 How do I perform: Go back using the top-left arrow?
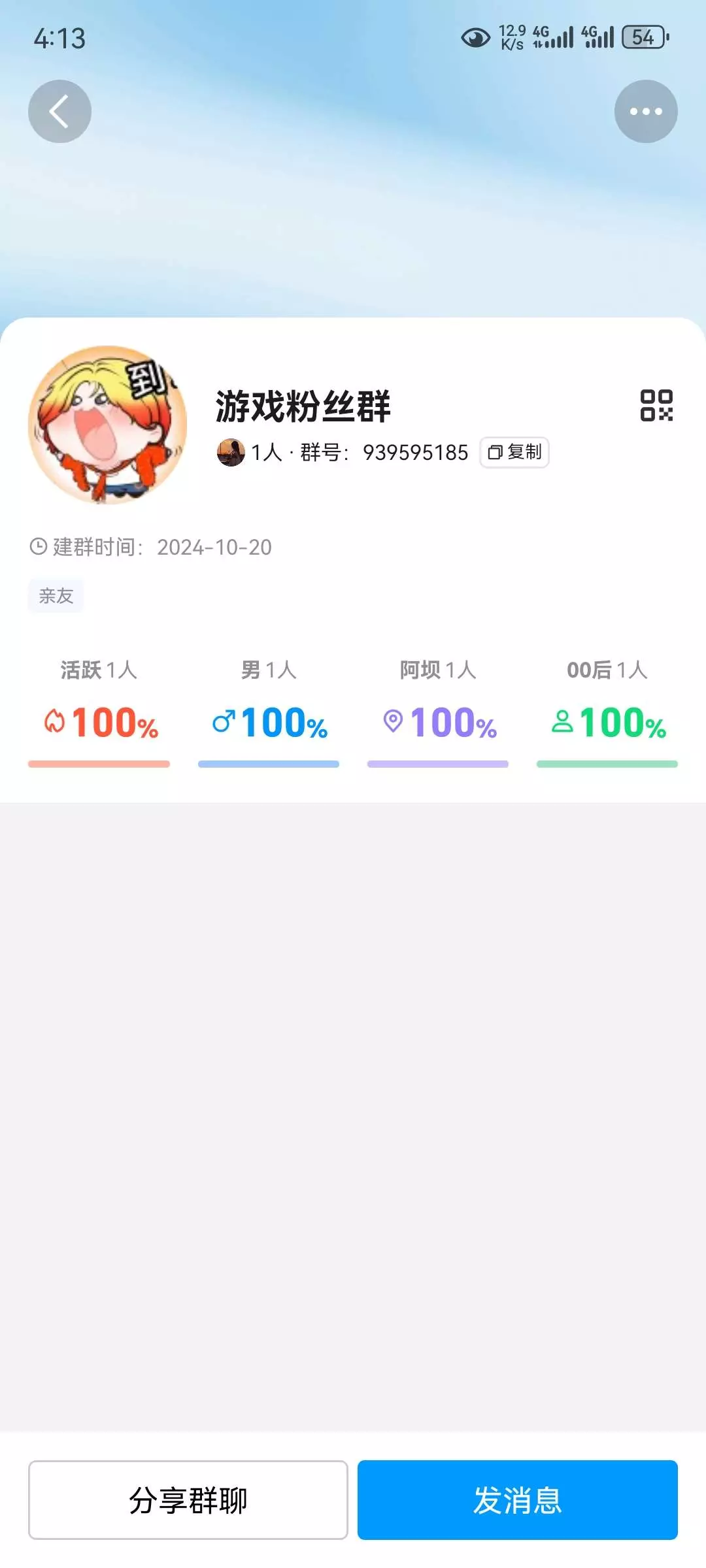point(59,111)
